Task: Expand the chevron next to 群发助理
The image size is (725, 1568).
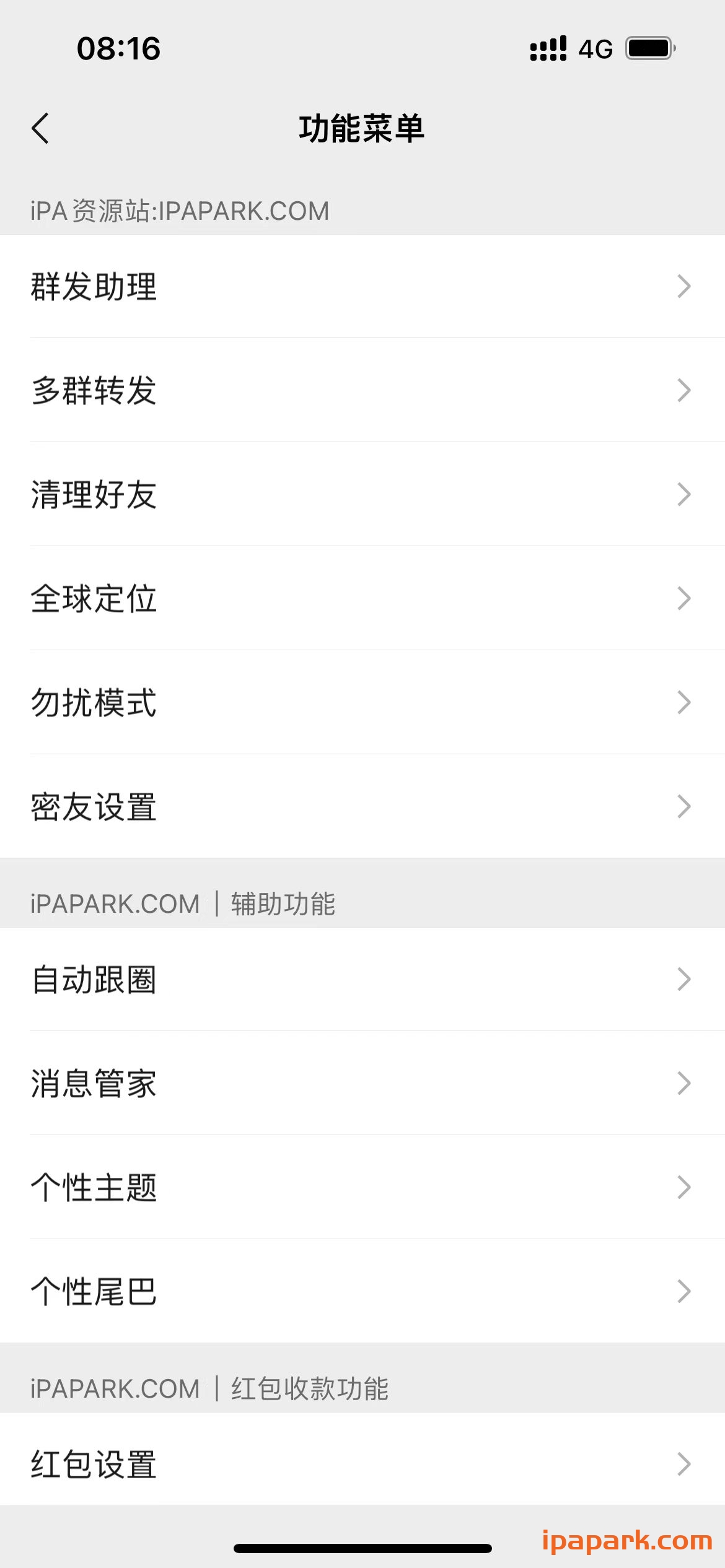Action: pyautogui.click(x=683, y=286)
